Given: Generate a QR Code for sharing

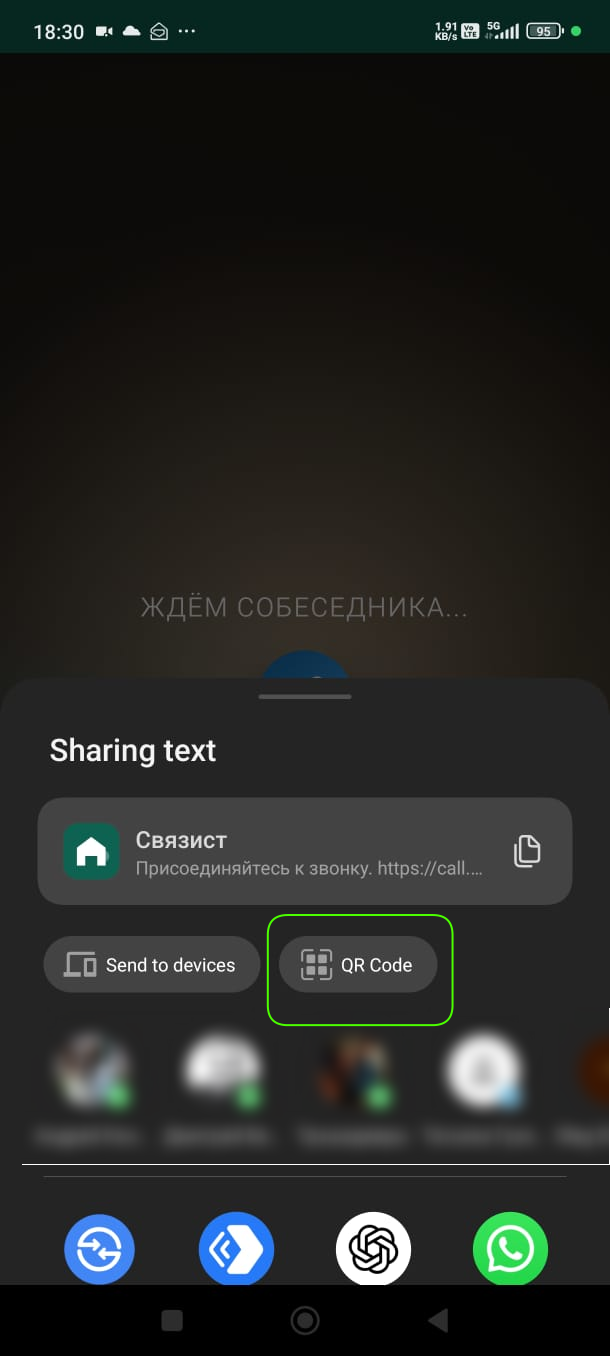Looking at the screenshot, I should [358, 965].
